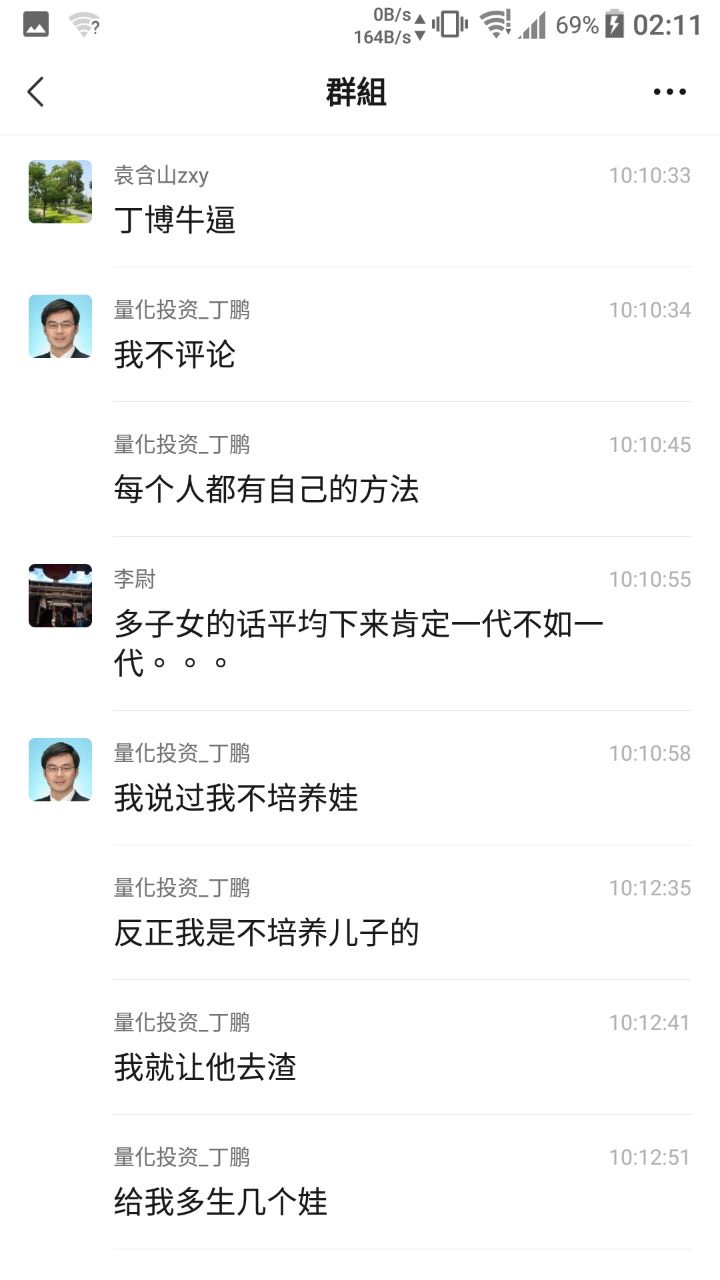The image size is (720, 1280).
Task: Open 袁含山zxy's profile avatar
Action: pyautogui.click(x=60, y=191)
